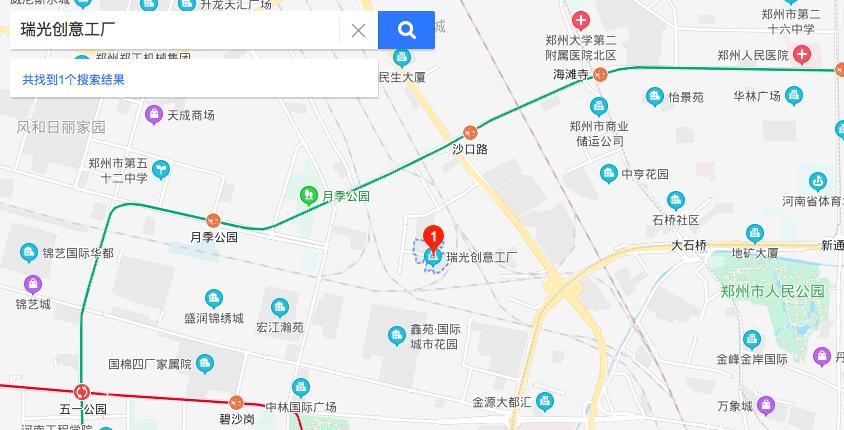Select 盛润锦绣城 building marker

click(213, 298)
